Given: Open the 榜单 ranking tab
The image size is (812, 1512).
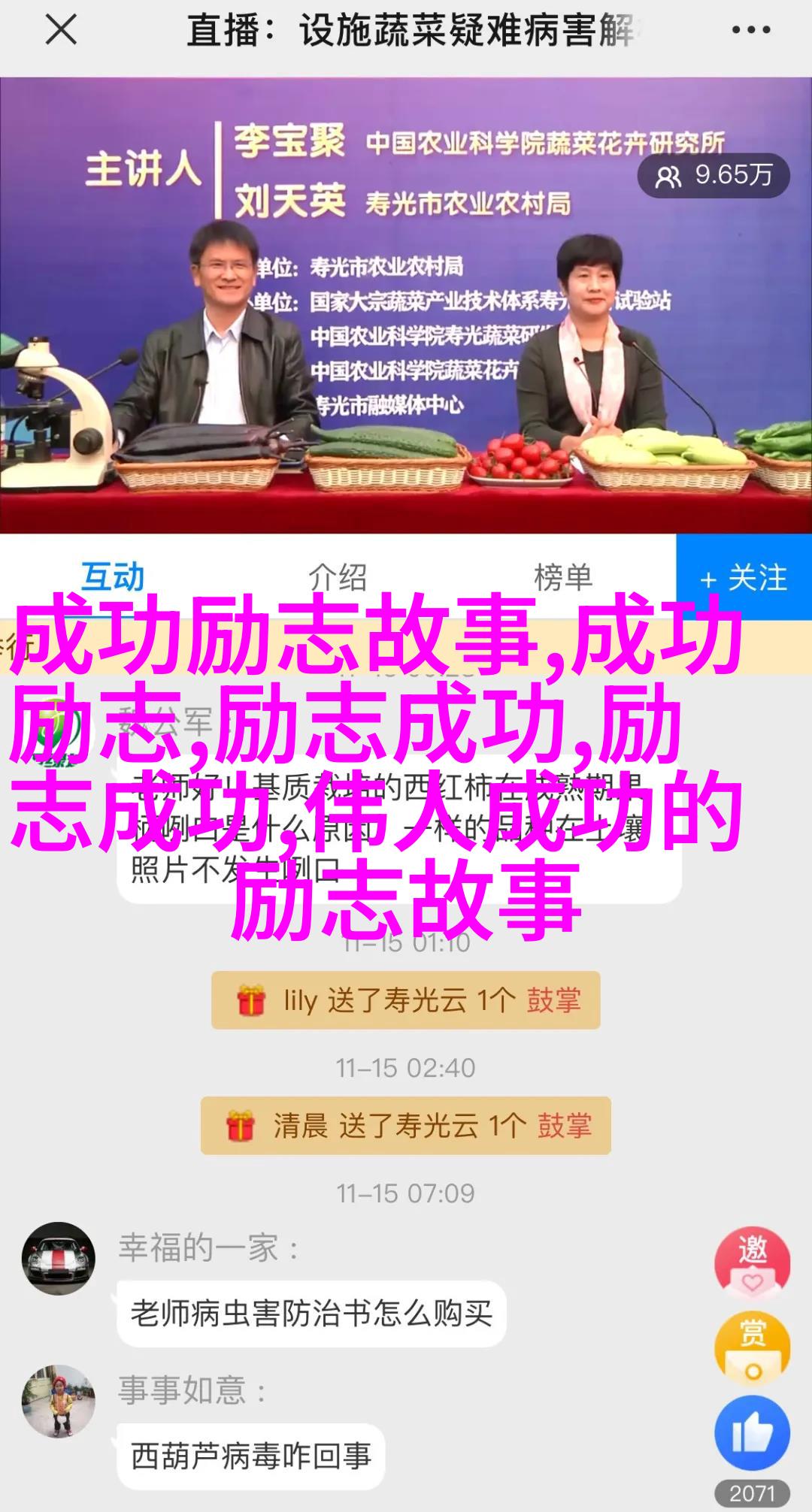Looking at the screenshot, I should coord(563,577).
